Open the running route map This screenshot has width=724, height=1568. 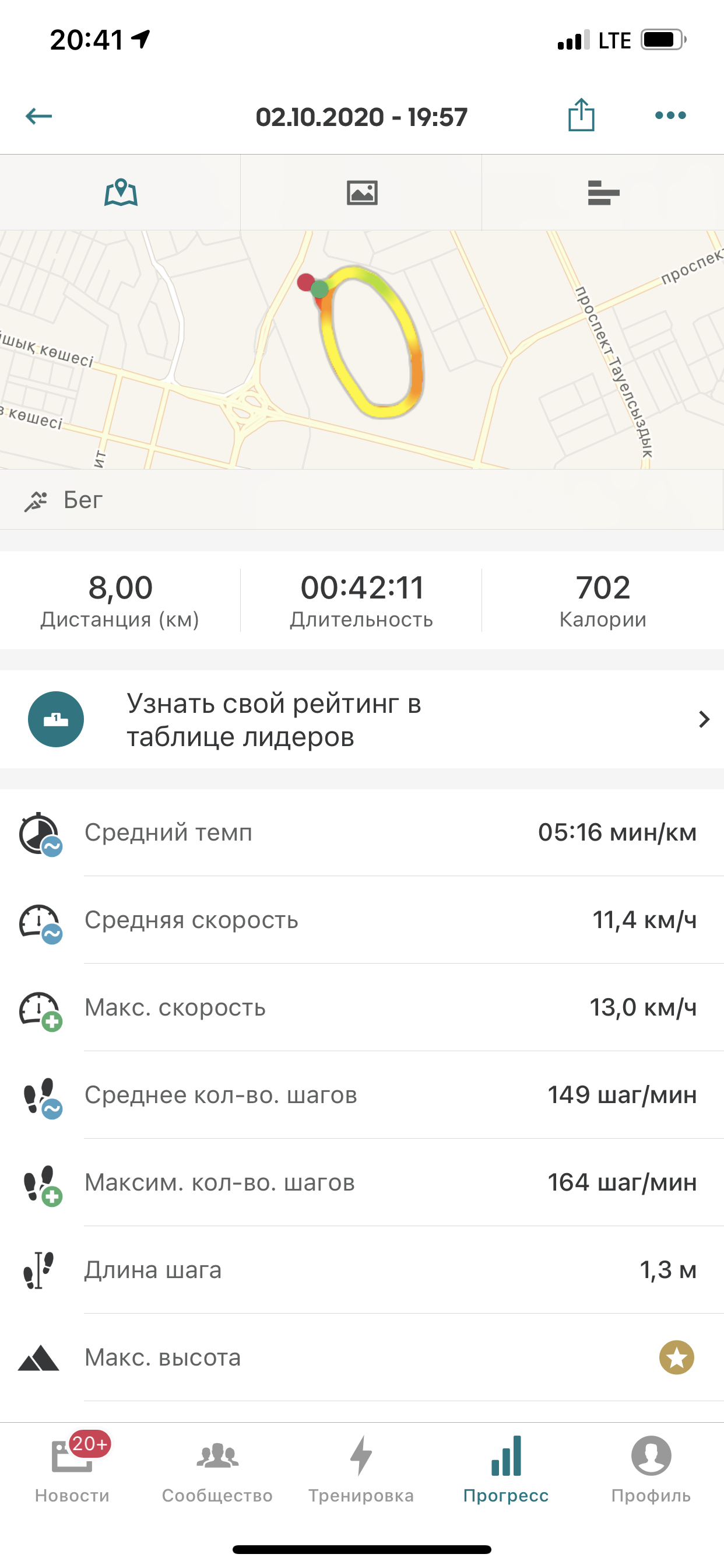(x=362, y=350)
